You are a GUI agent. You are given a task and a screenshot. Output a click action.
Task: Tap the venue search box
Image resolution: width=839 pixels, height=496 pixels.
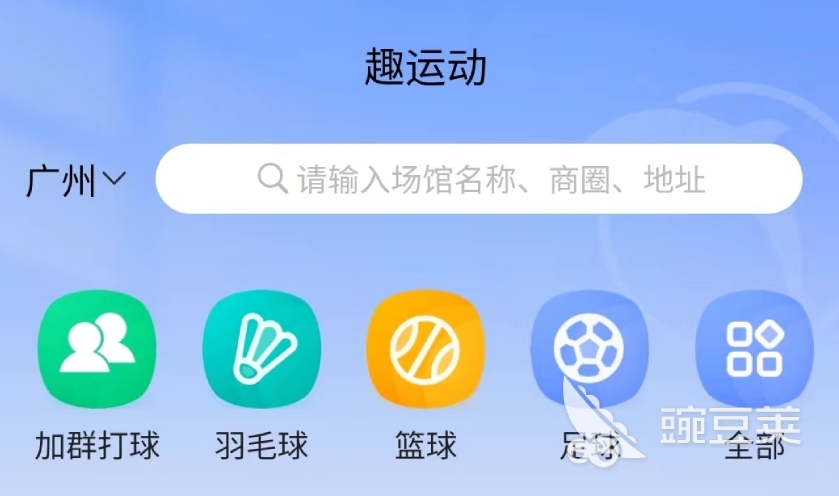tap(480, 179)
